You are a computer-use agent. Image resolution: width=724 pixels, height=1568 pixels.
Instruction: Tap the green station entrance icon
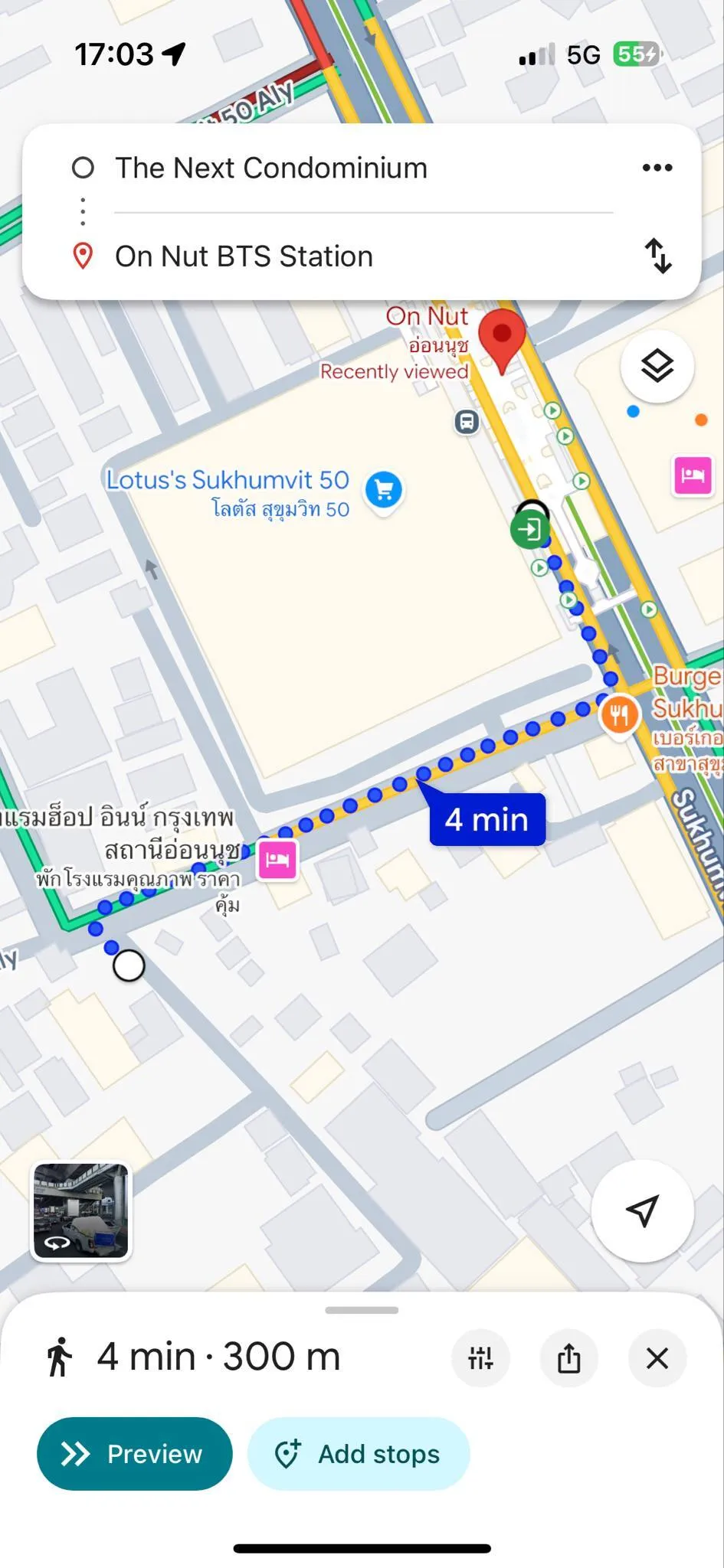pyautogui.click(x=529, y=528)
